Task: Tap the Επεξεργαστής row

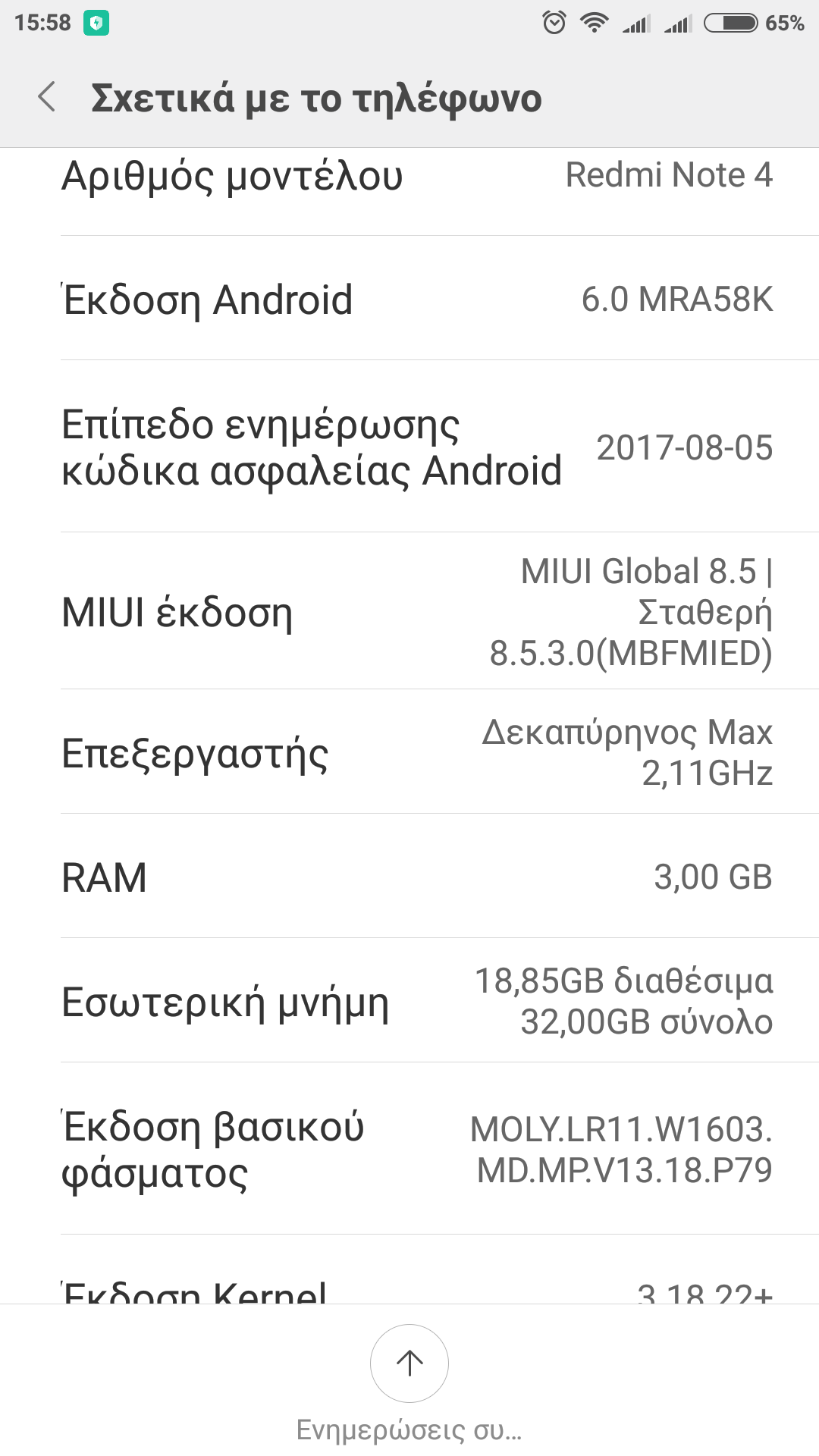Action: pos(409,752)
